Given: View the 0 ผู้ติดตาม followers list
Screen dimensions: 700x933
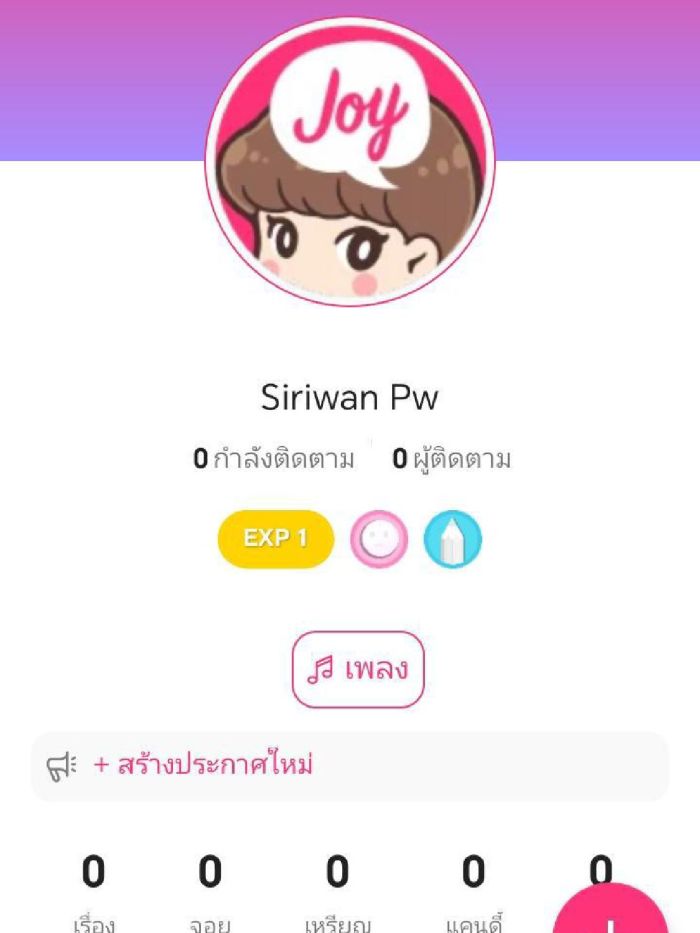Looking at the screenshot, I should (451, 459).
